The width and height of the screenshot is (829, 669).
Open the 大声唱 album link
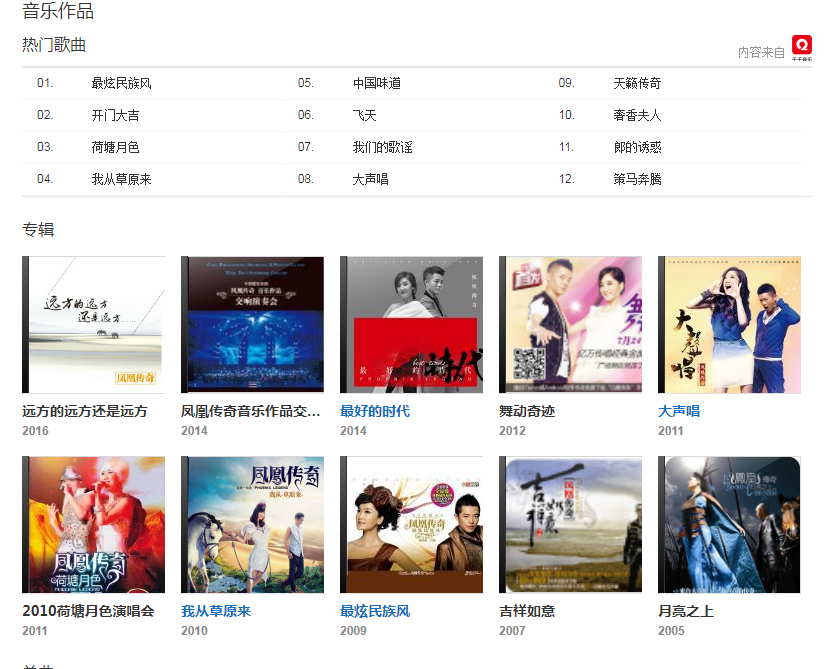[x=678, y=411]
